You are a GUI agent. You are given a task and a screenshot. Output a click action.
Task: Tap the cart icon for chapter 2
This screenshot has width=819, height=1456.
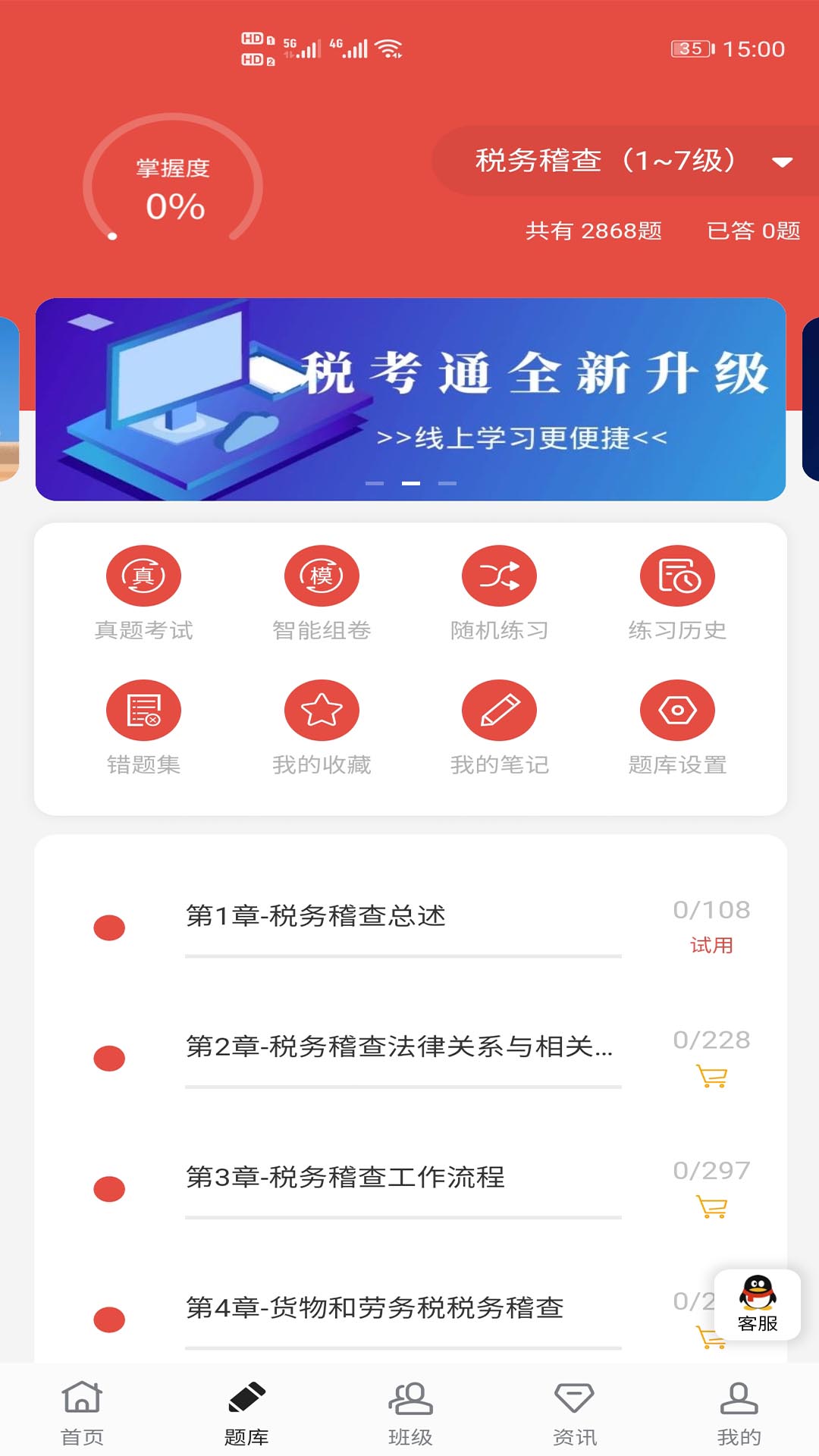[711, 1077]
